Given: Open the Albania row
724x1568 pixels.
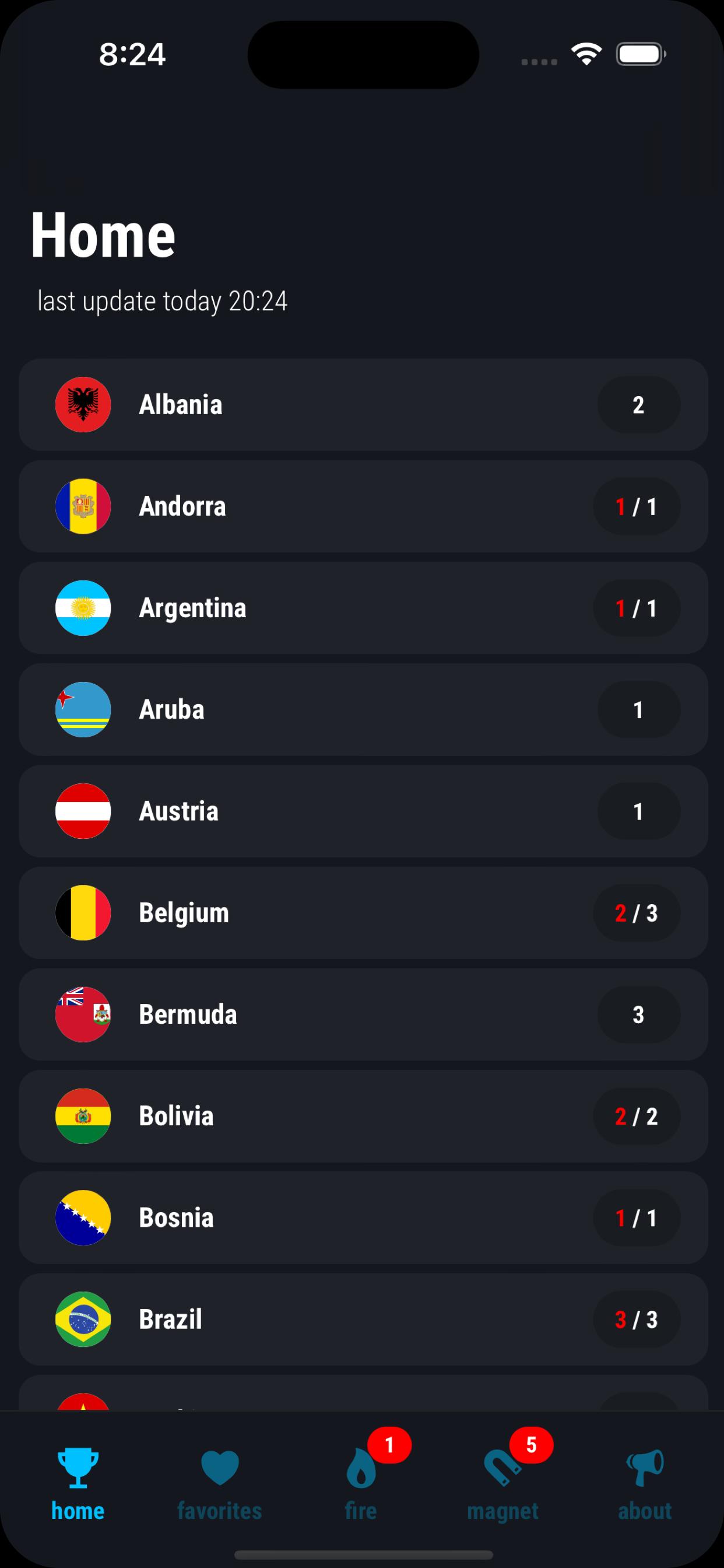Looking at the screenshot, I should (x=363, y=405).
